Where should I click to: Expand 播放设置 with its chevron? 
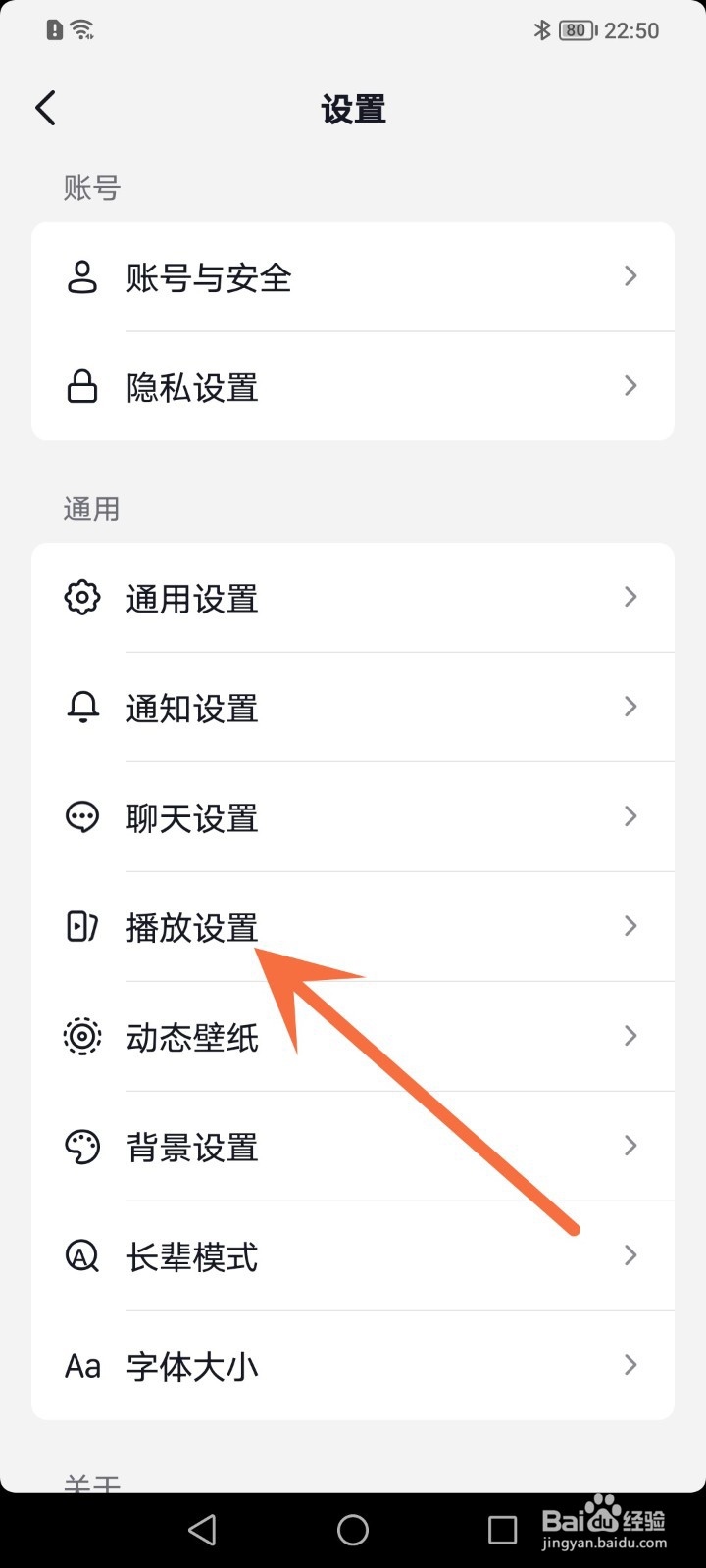630,926
